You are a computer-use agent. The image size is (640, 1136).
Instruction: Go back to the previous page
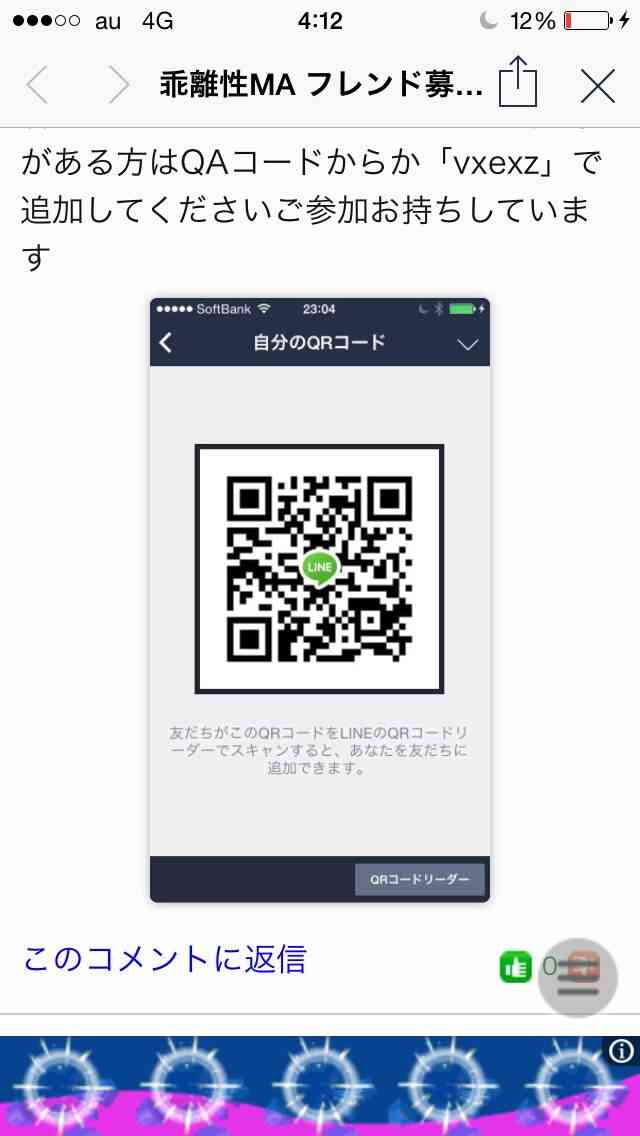click(x=37, y=86)
